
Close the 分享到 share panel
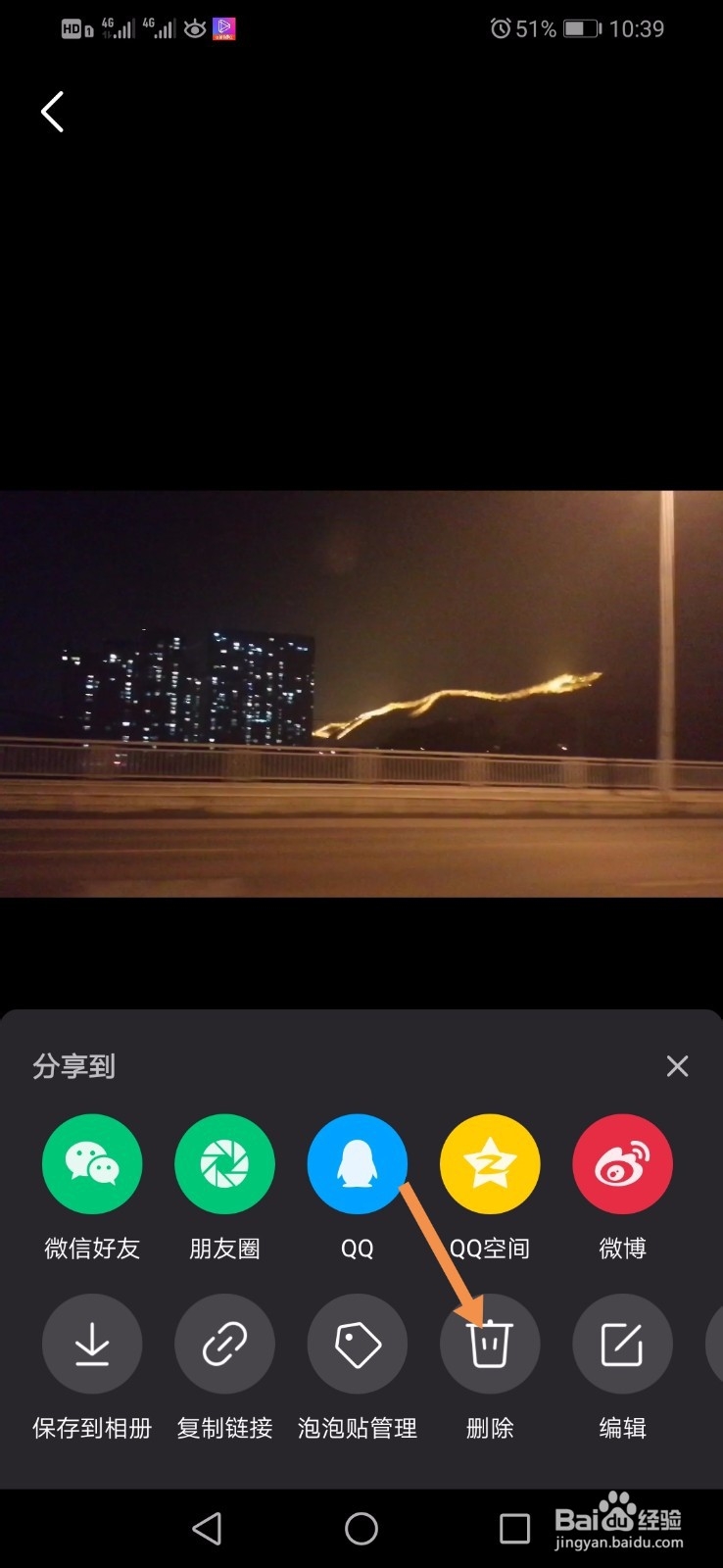(x=677, y=1066)
